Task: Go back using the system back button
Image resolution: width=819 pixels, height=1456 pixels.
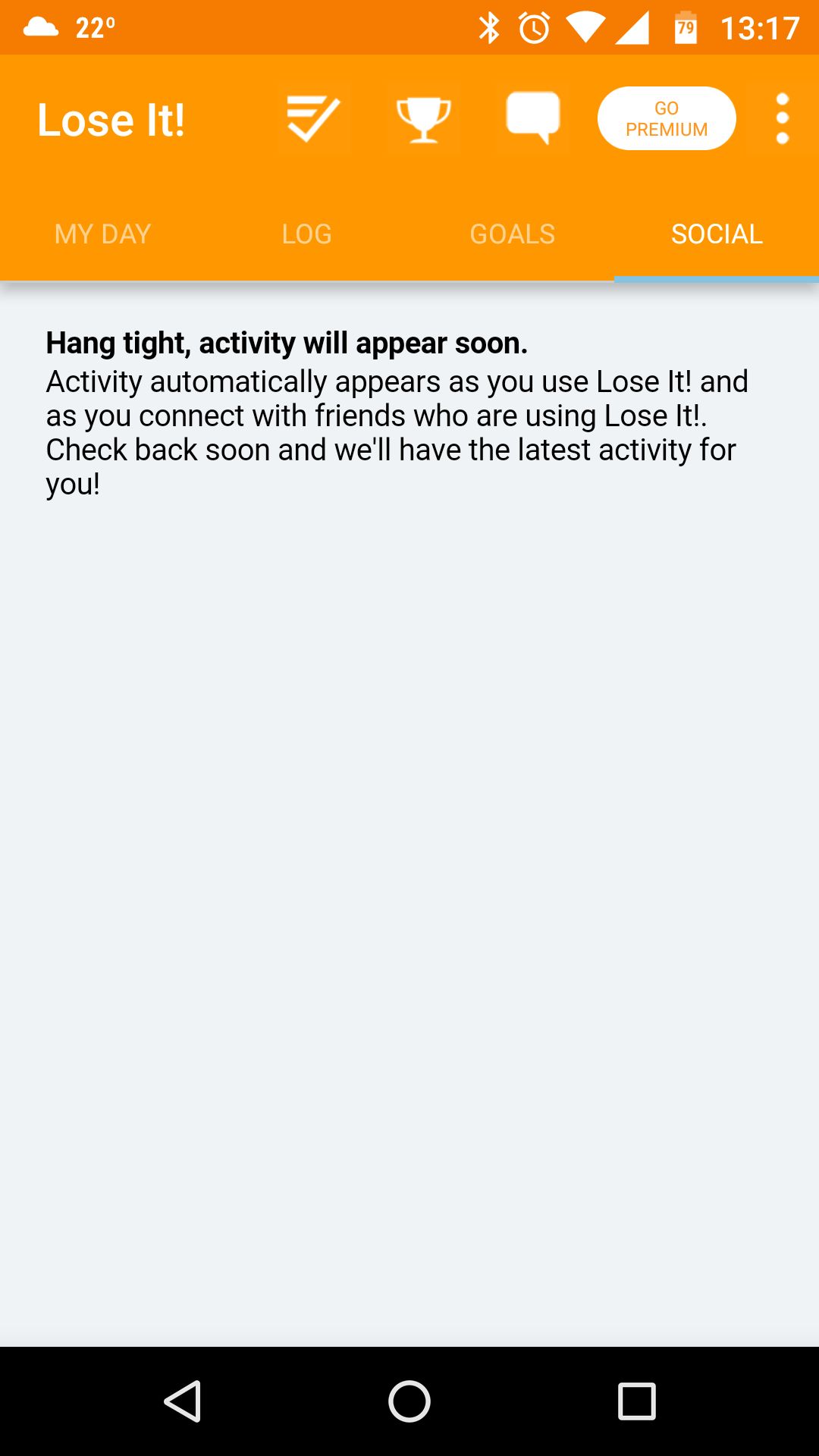Action: coord(182,1401)
